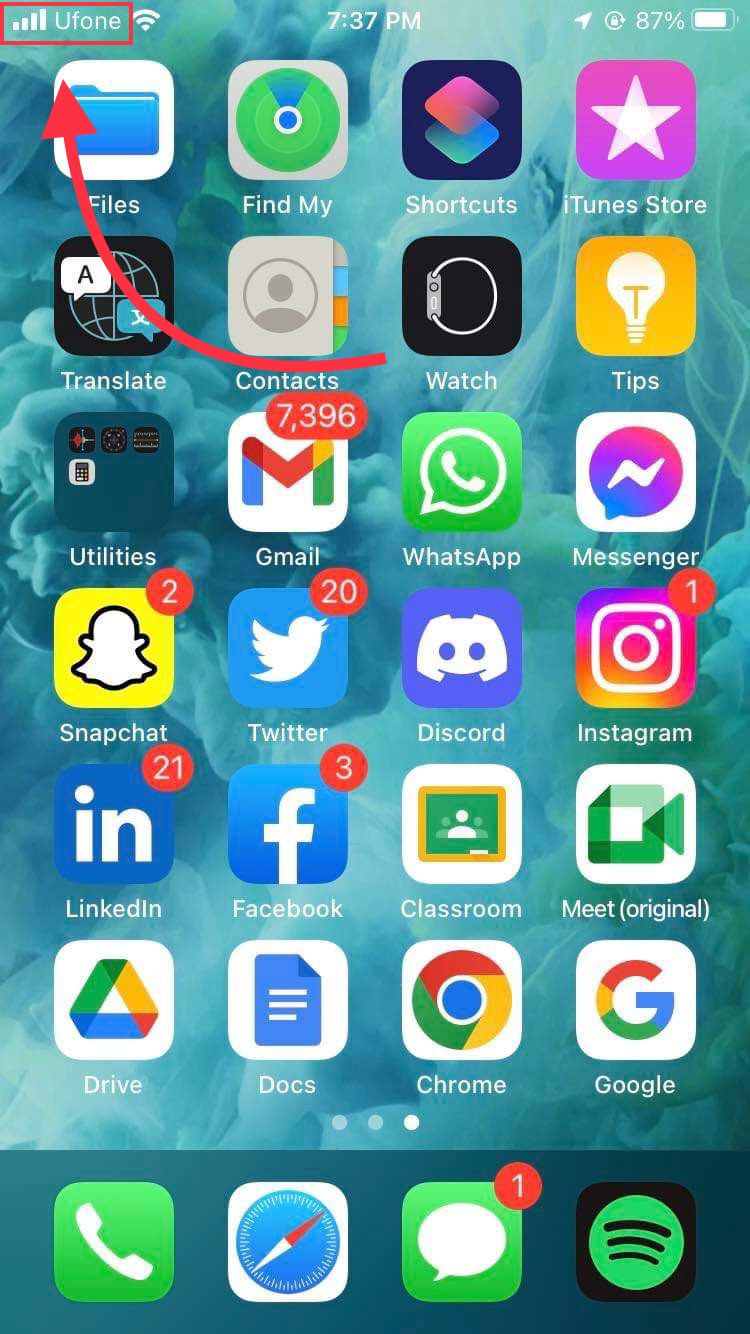Launch WhatsApp
This screenshot has height=1334, width=750.
tap(462, 472)
